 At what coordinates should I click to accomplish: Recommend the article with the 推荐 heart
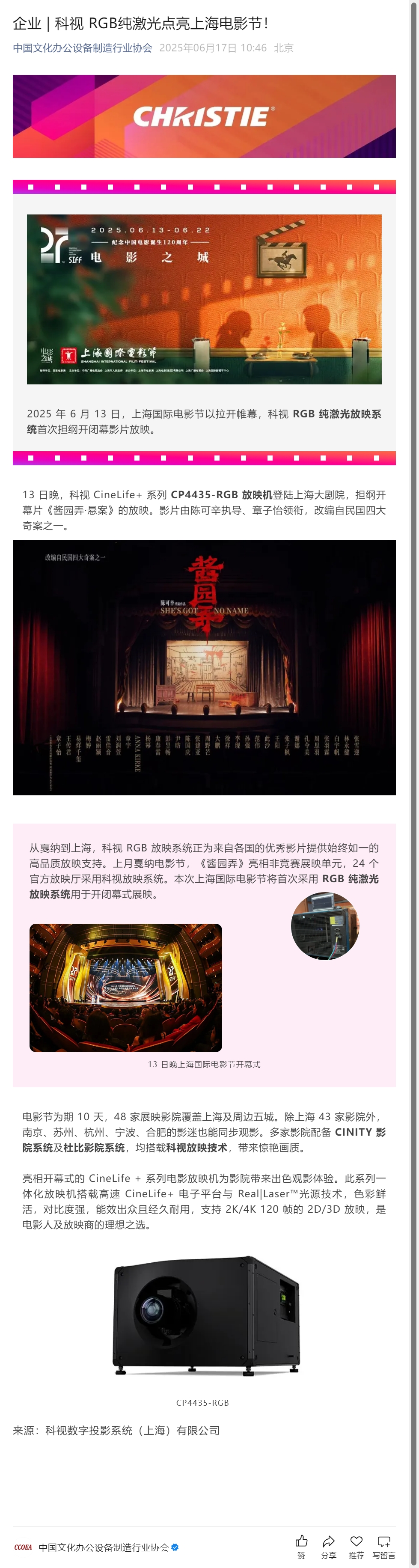[356, 1546]
